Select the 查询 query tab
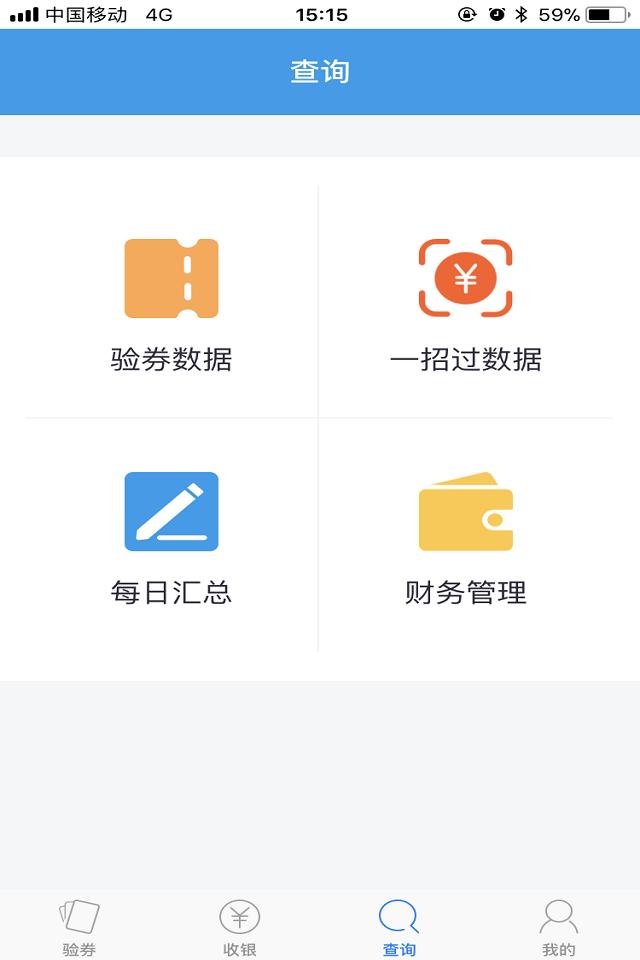640x960 pixels. pyautogui.click(x=399, y=927)
